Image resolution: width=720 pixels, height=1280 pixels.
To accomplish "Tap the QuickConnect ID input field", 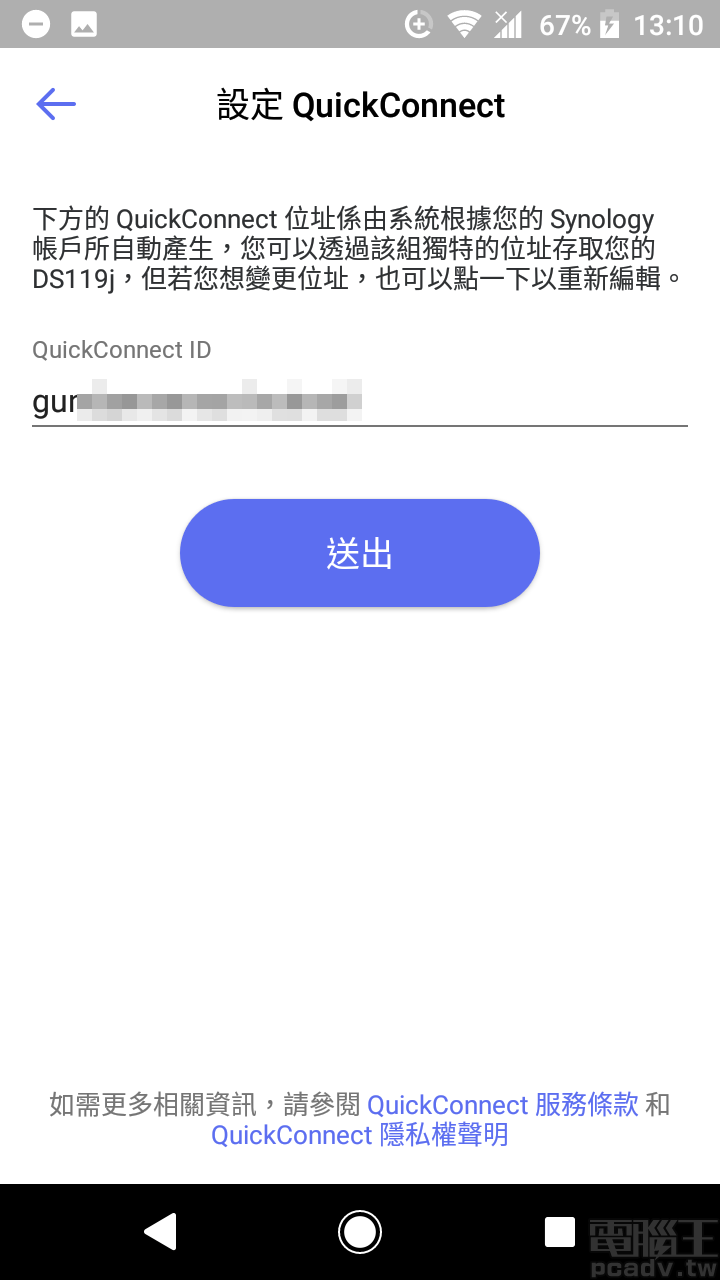I will (x=360, y=402).
